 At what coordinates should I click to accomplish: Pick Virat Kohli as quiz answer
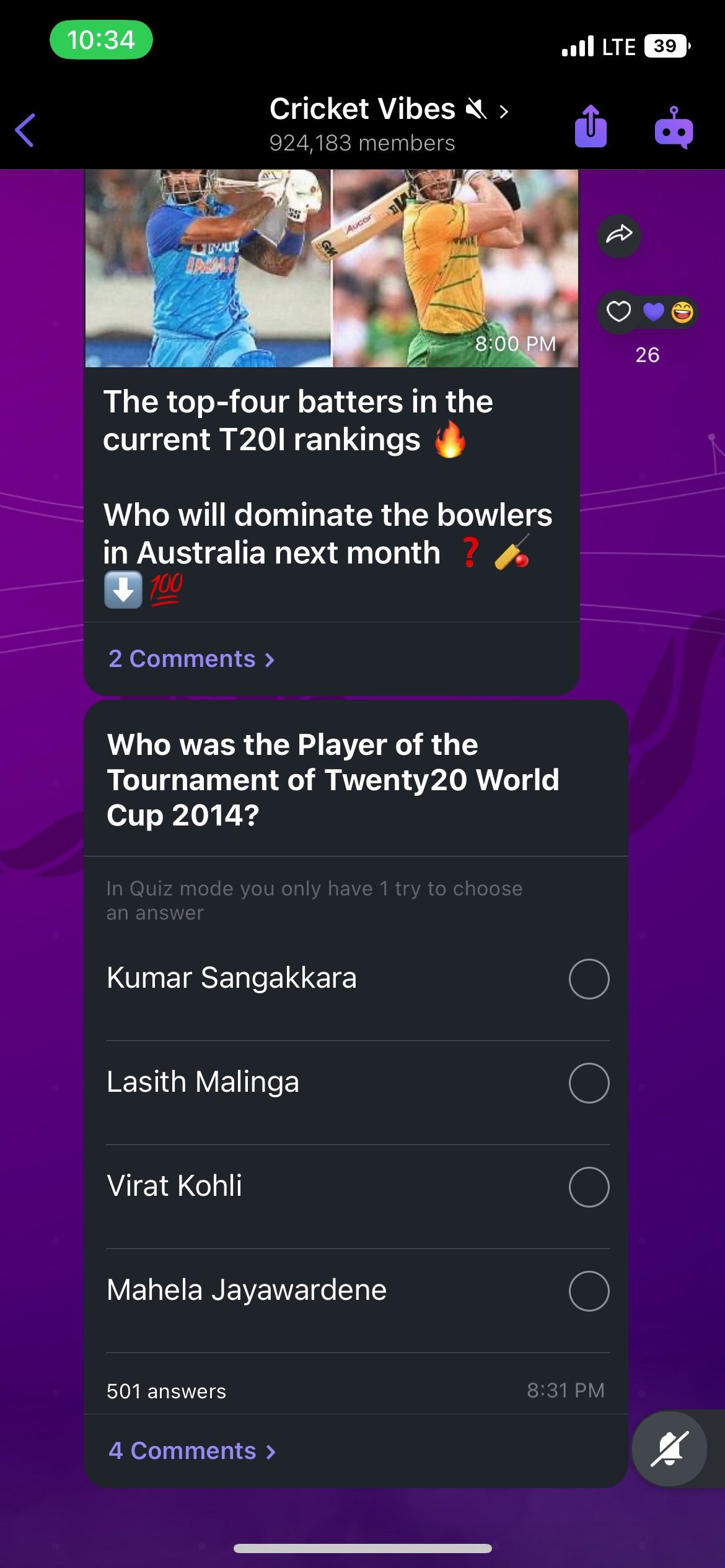[x=358, y=1187]
